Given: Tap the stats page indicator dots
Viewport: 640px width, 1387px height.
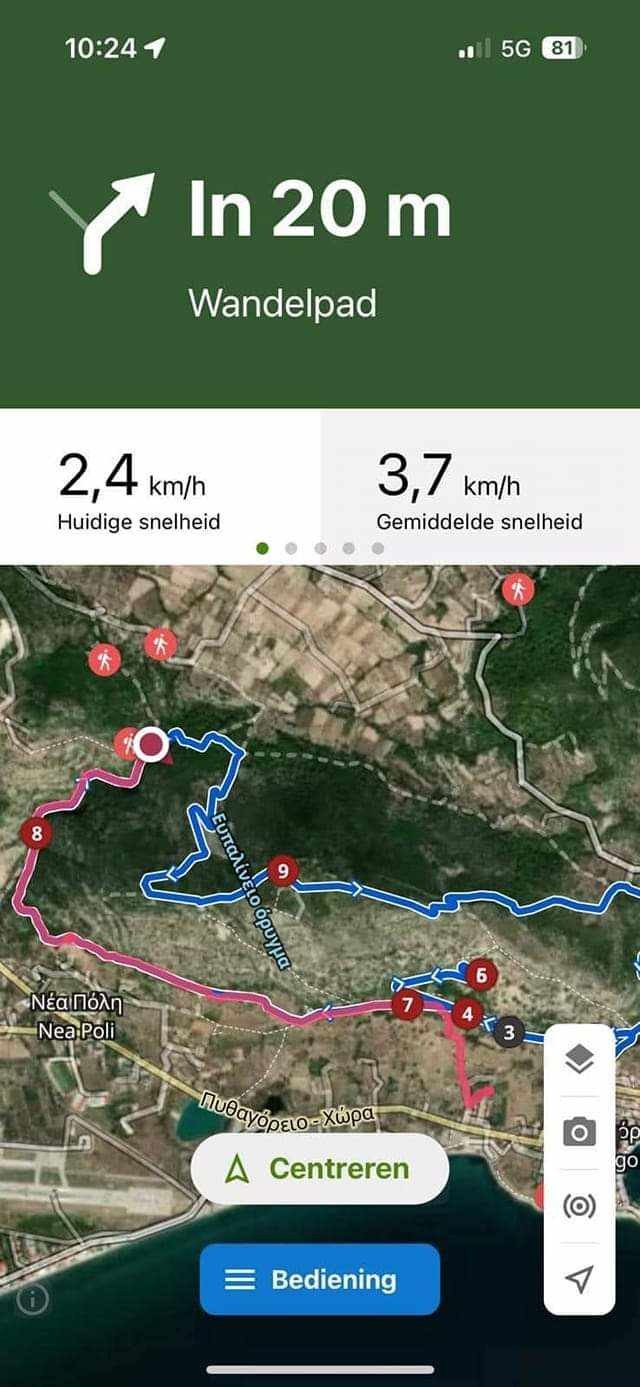Looking at the screenshot, I should click(320, 548).
